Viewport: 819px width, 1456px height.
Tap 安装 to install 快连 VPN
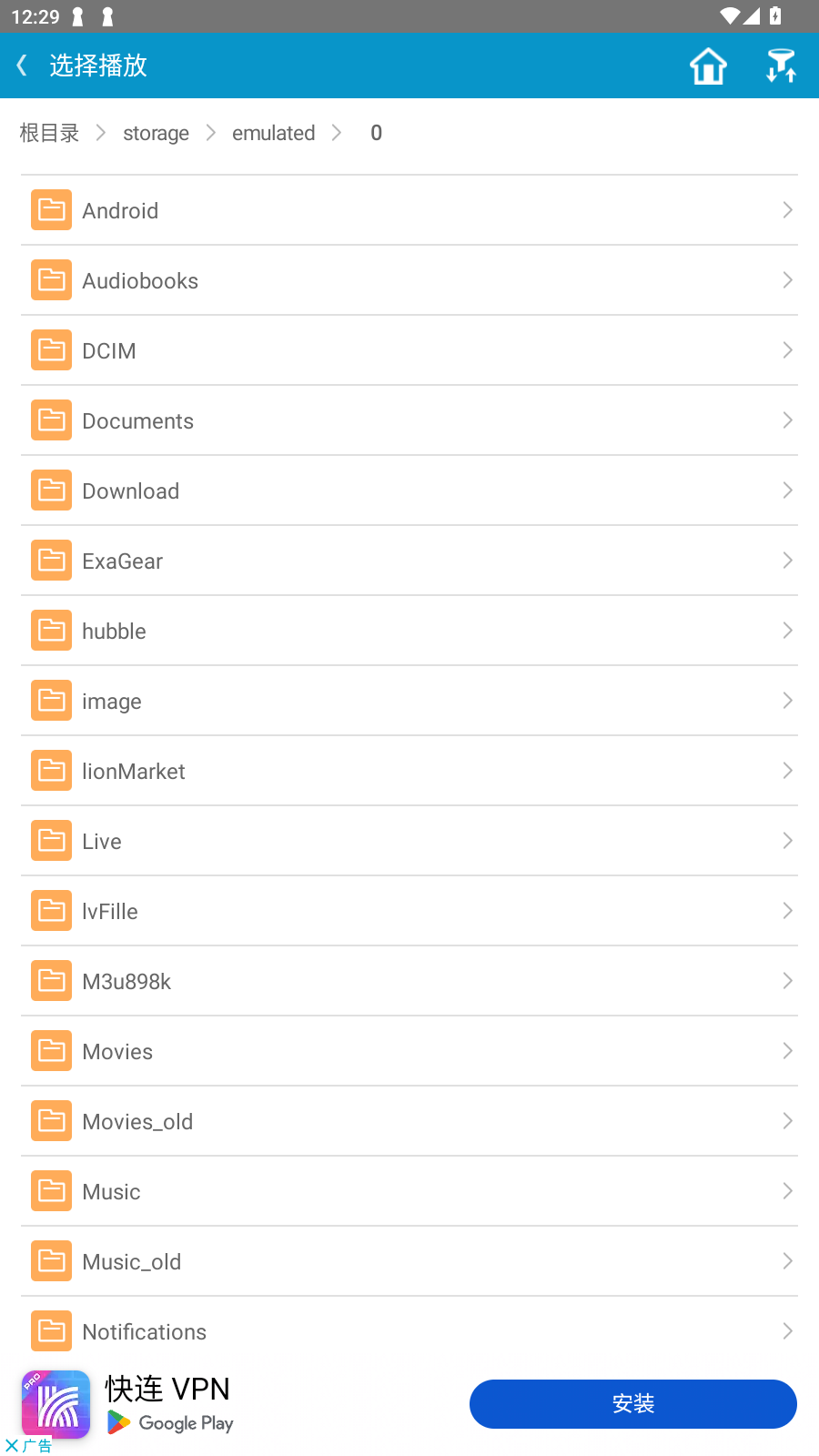(x=632, y=1404)
